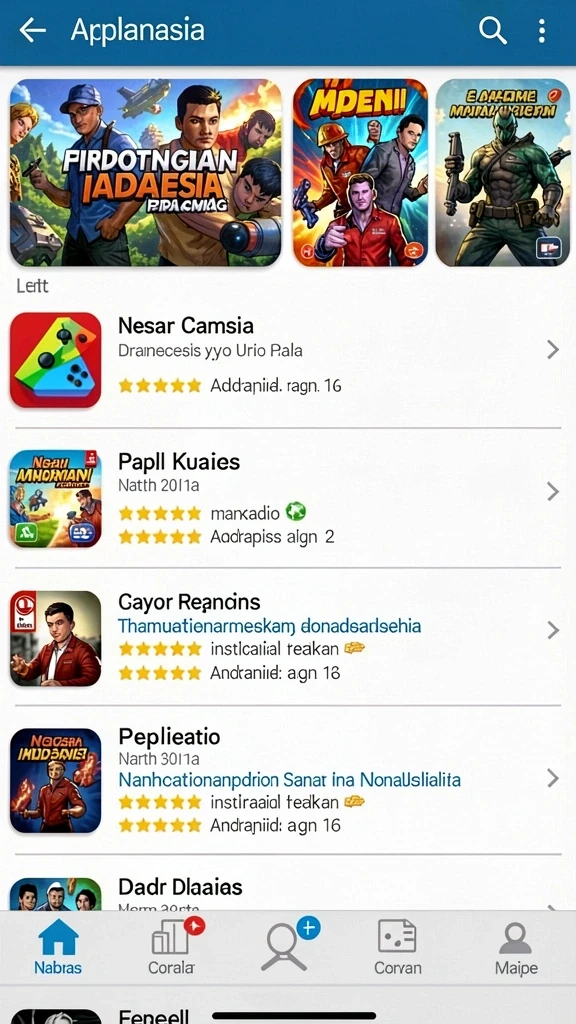Image resolution: width=576 pixels, height=1024 pixels.
Task: Open the Mdenii banner tile
Action: coord(360,172)
